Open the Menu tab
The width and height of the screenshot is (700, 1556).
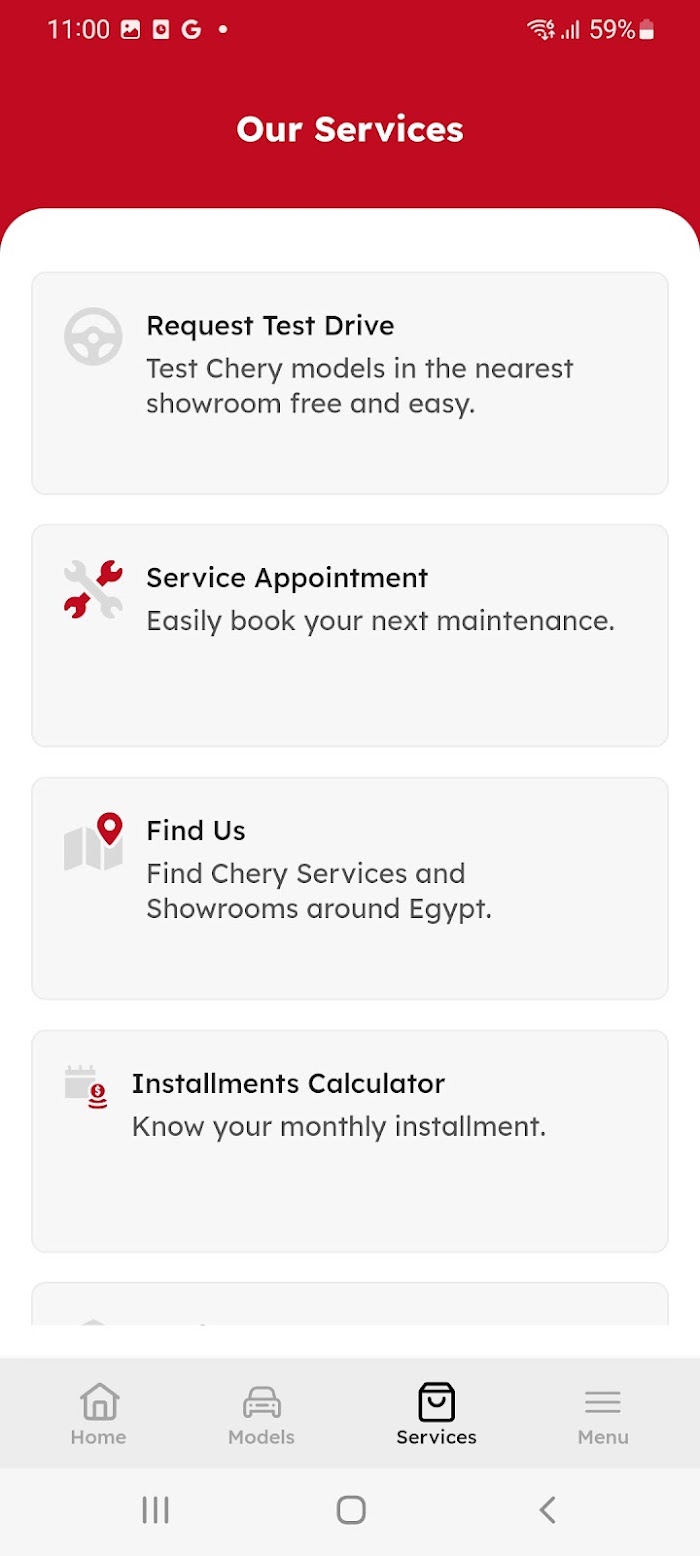click(603, 1414)
